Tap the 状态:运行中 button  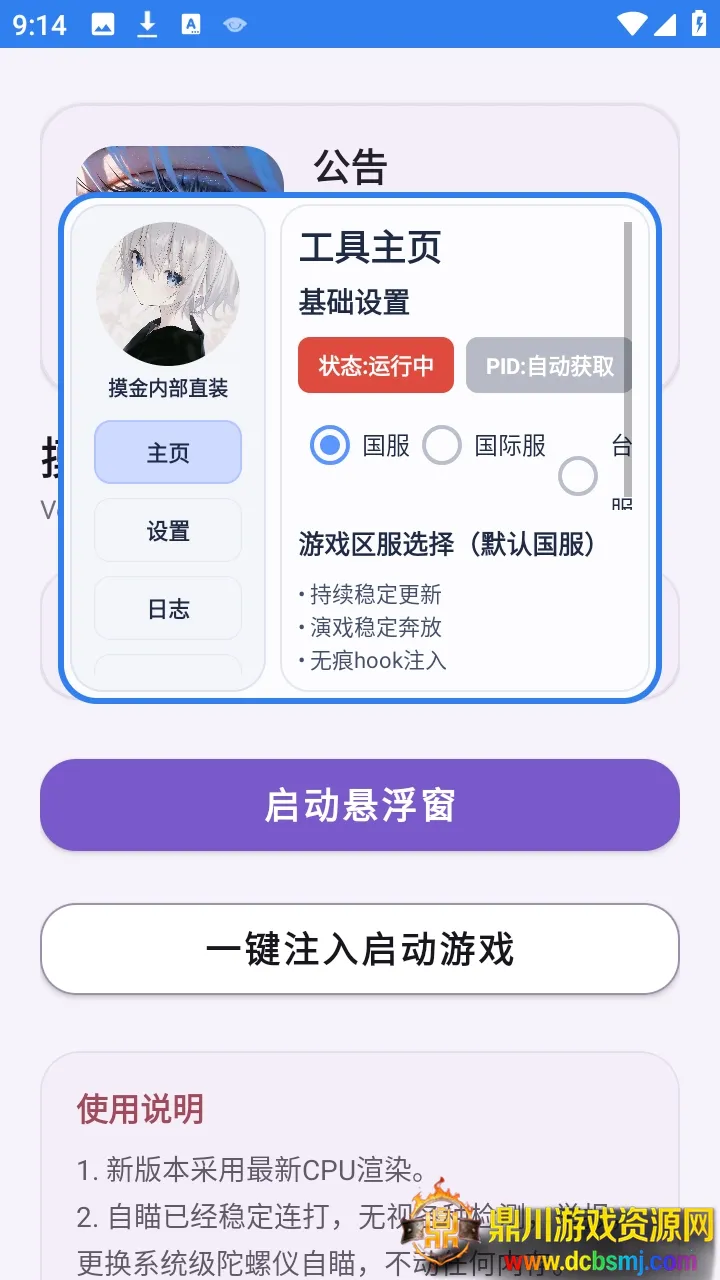(376, 365)
